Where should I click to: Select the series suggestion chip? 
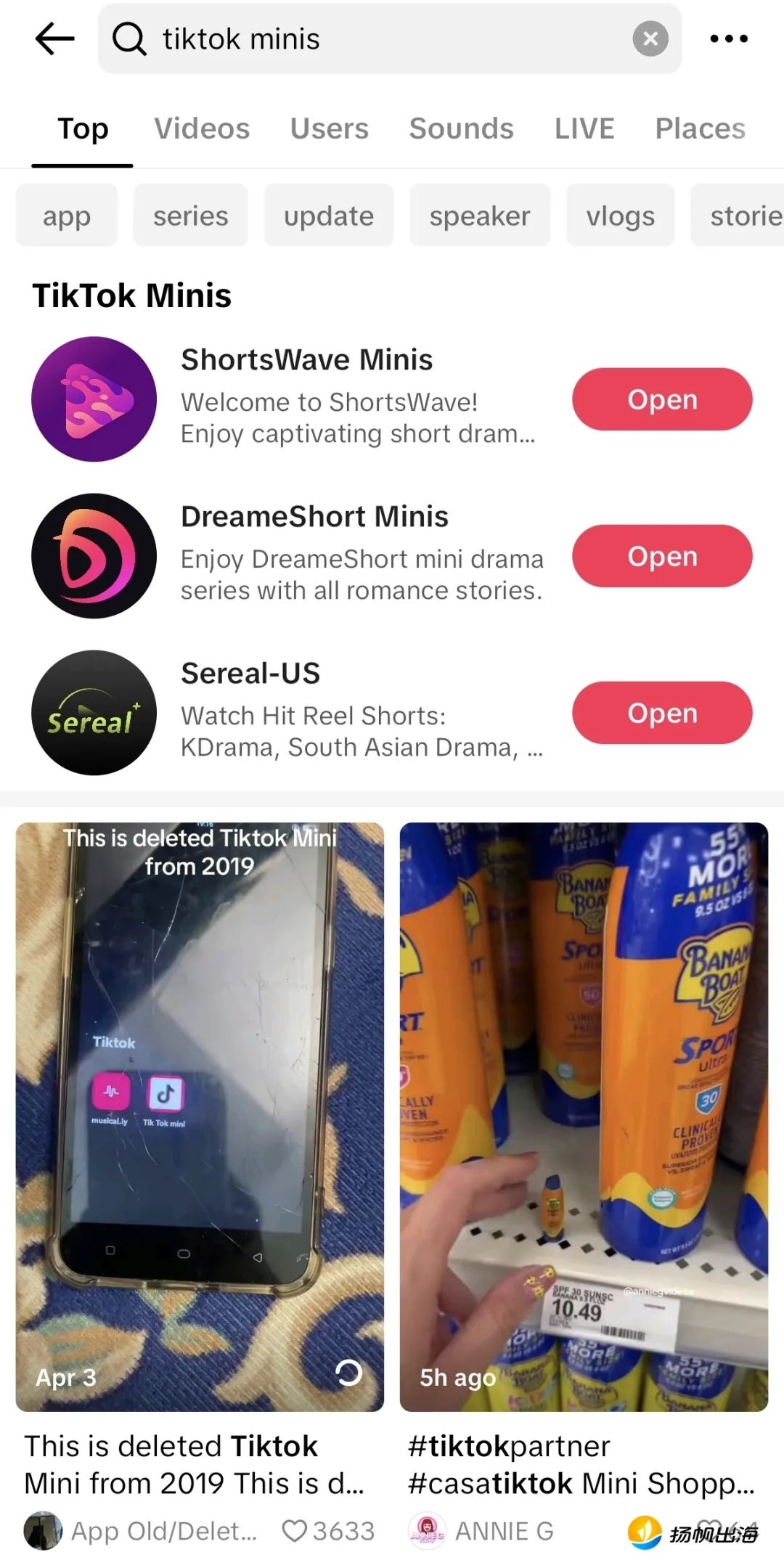(190, 216)
